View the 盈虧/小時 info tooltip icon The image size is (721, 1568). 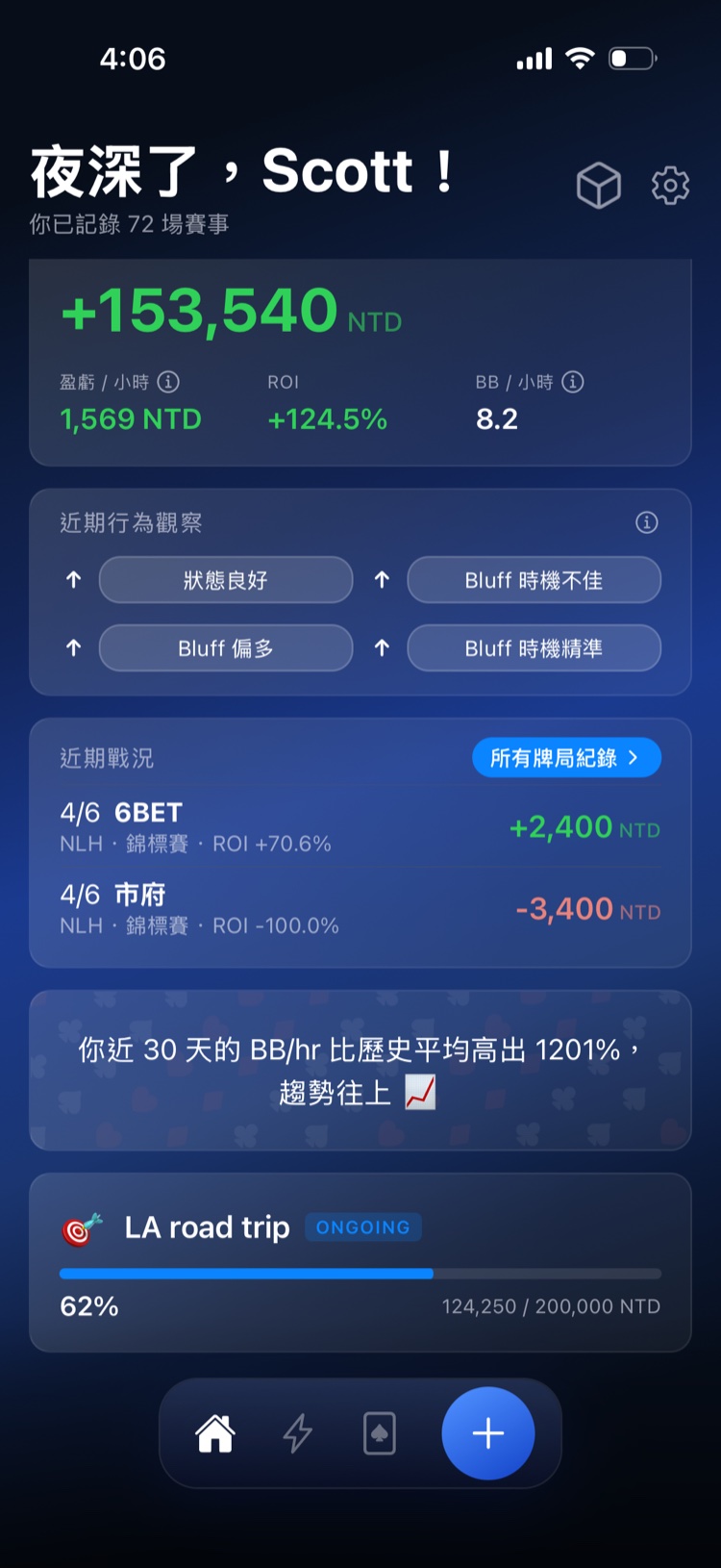(170, 382)
